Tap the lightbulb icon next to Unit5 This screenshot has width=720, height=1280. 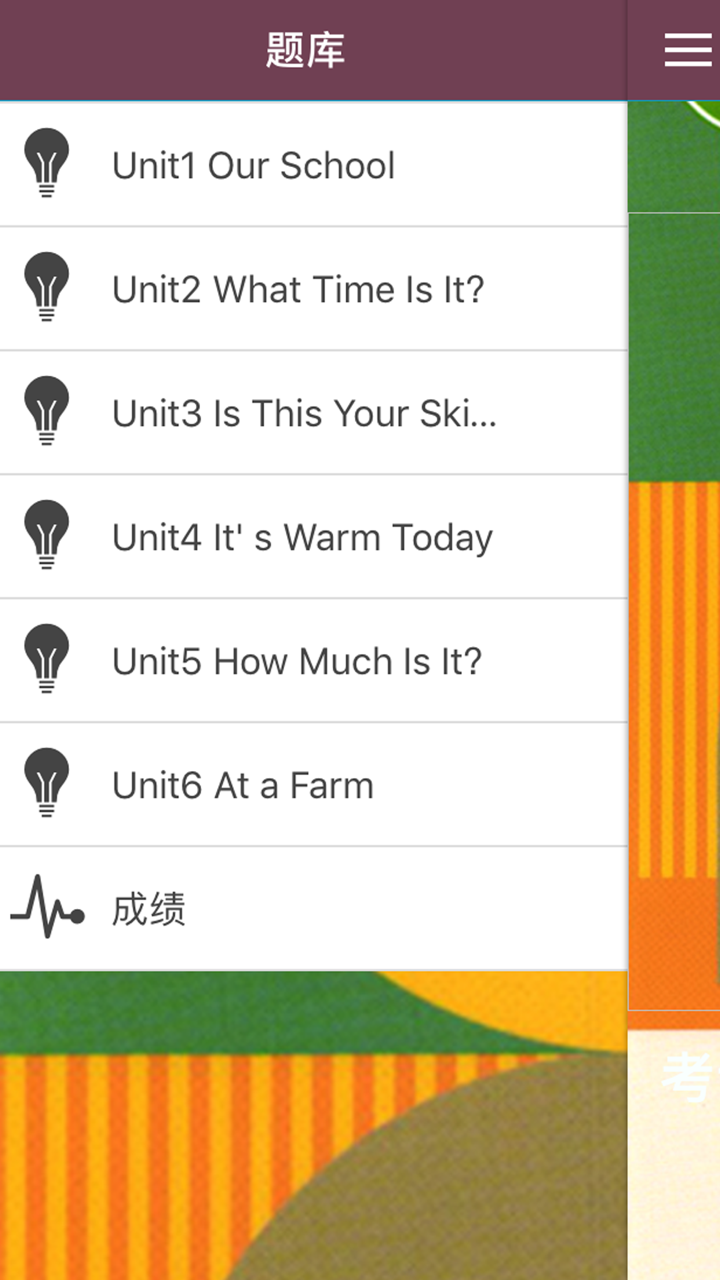click(45, 661)
